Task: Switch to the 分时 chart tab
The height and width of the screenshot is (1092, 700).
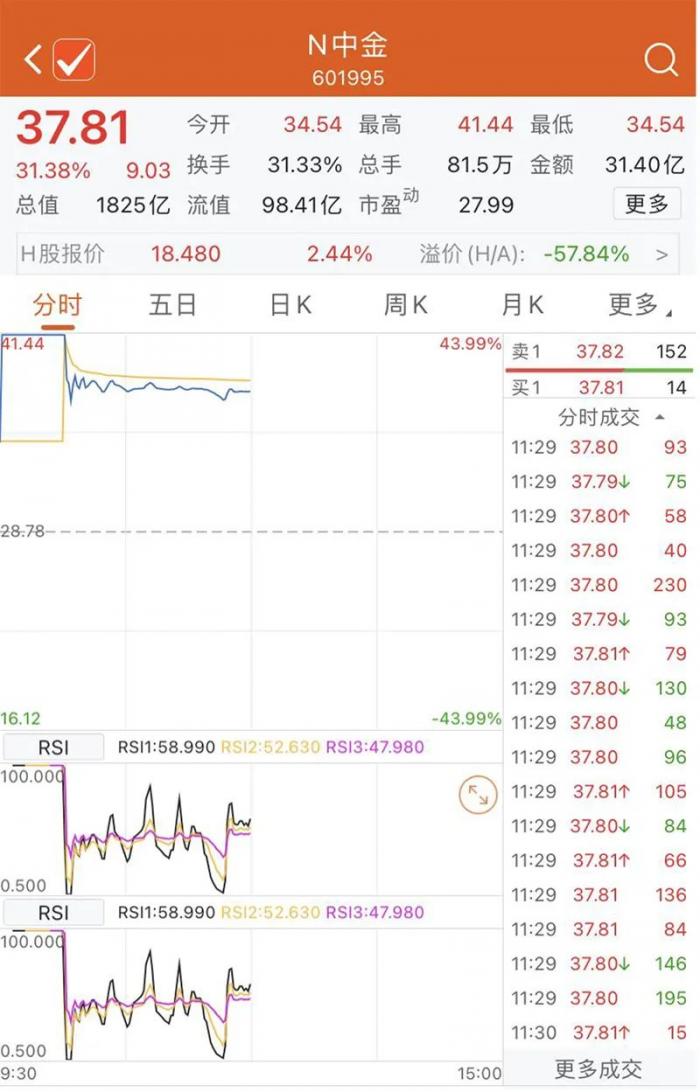Action: point(57,305)
